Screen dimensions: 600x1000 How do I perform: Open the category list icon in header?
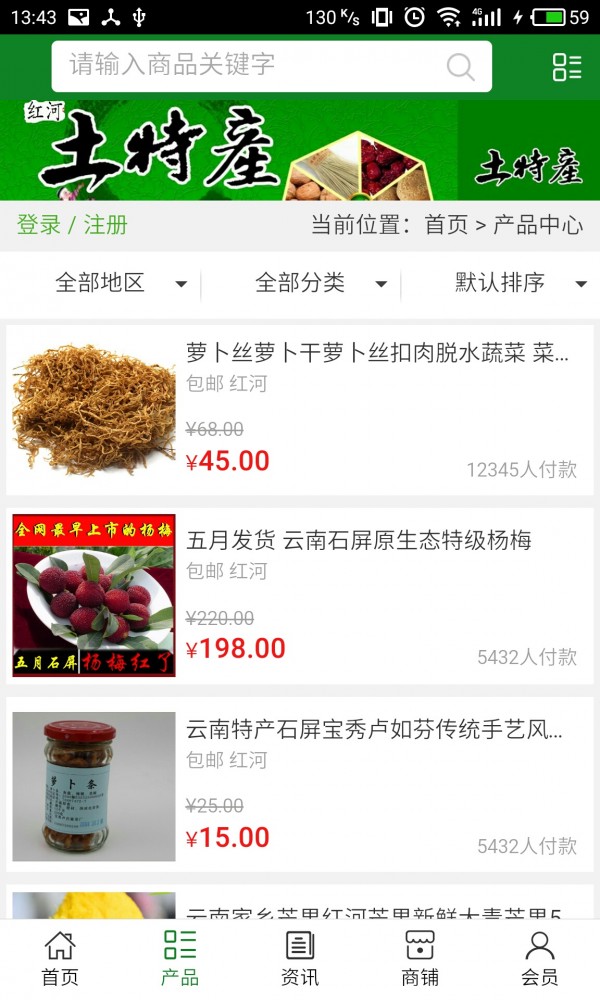[567, 67]
